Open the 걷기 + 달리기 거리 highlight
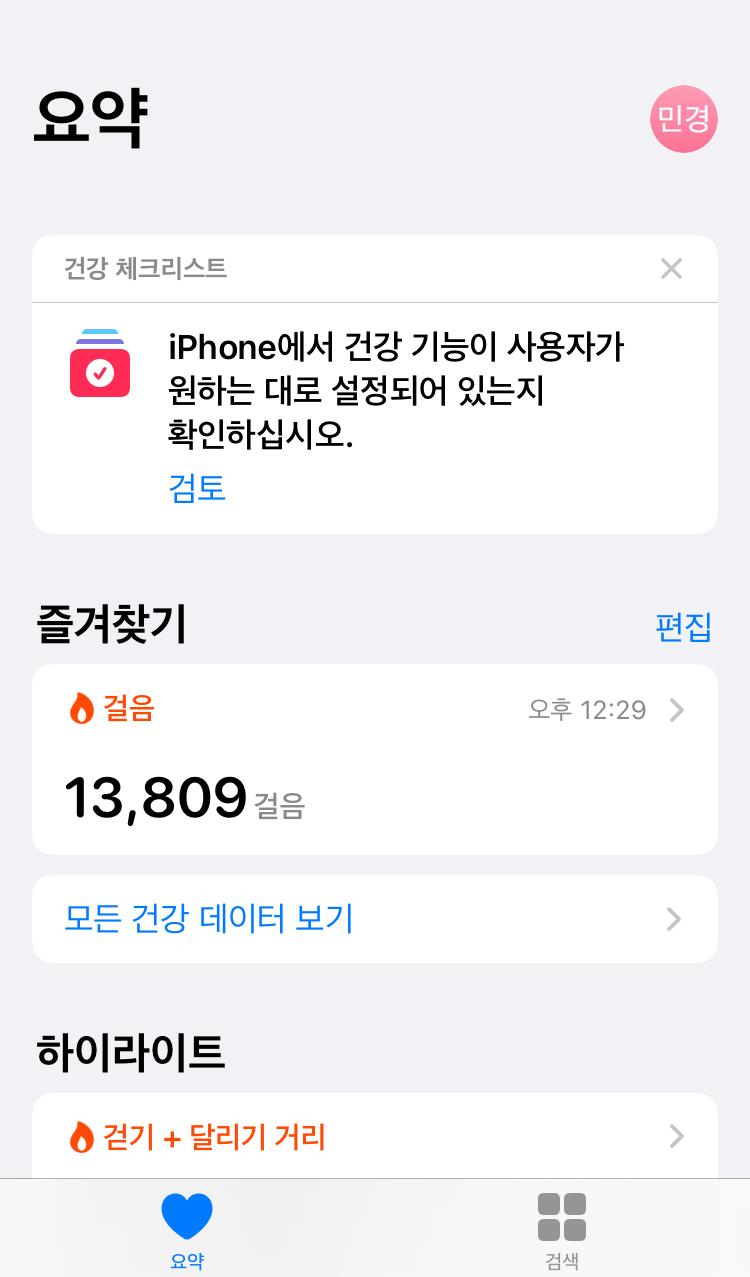 [x=374, y=1137]
